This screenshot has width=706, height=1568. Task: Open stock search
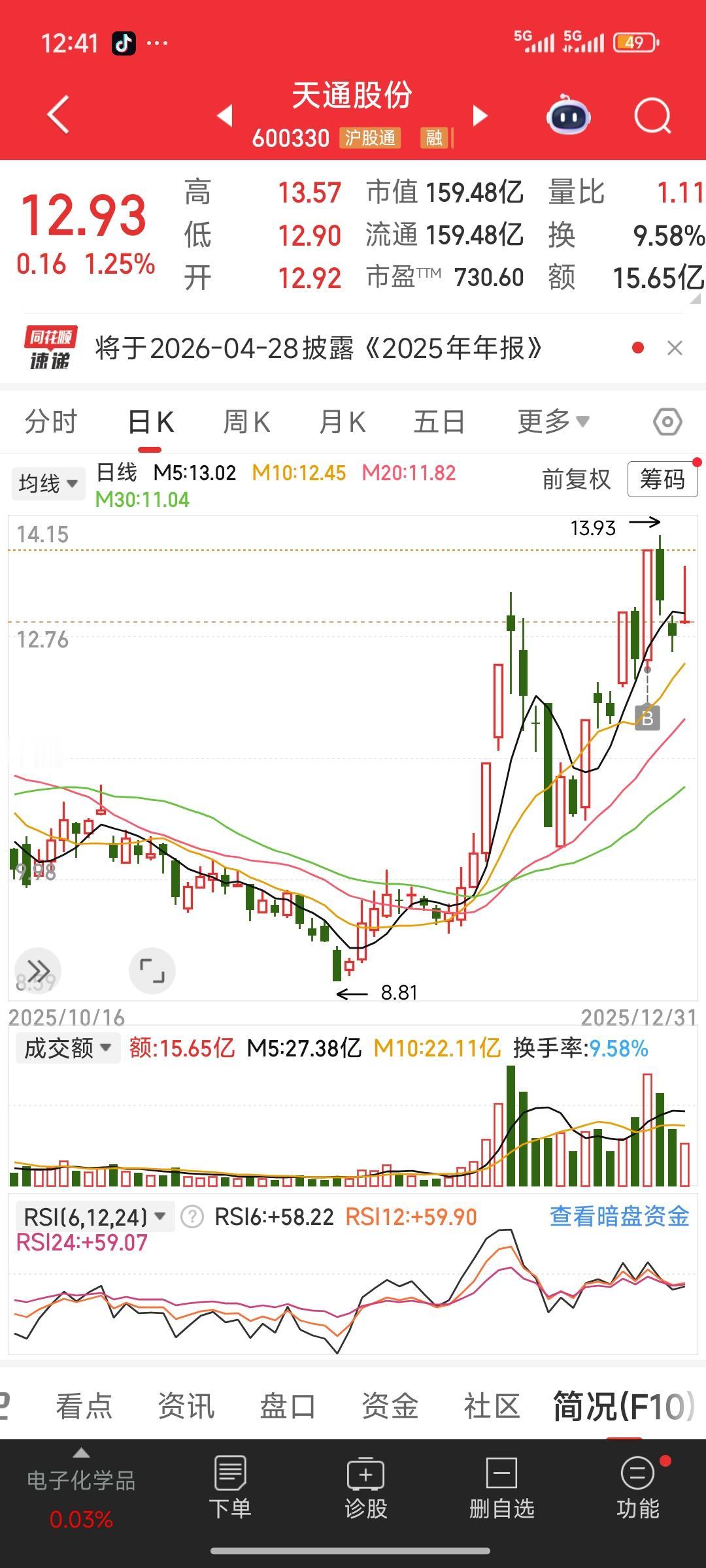(x=652, y=116)
